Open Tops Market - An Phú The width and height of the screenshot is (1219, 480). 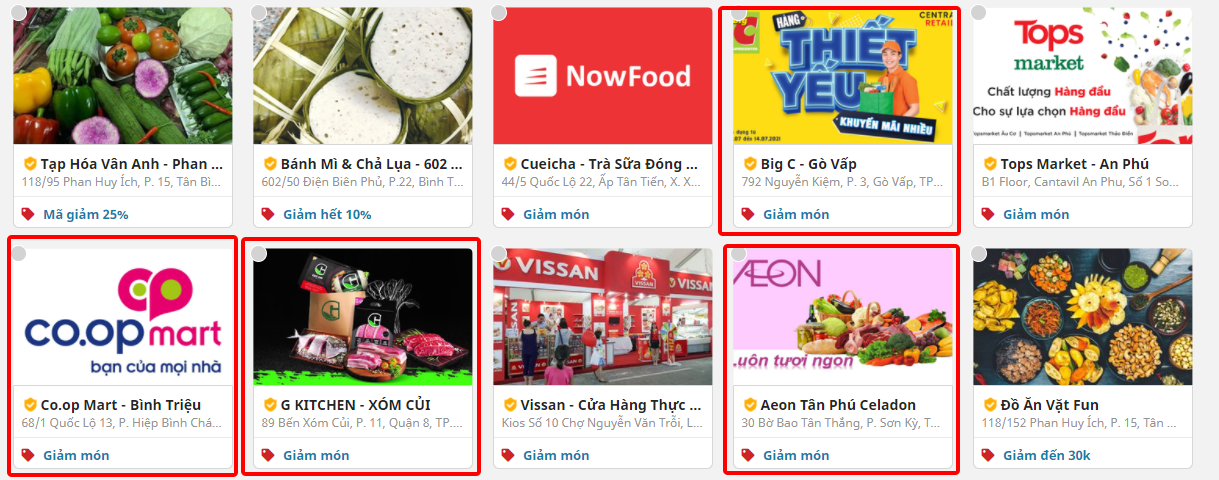tap(1082, 163)
